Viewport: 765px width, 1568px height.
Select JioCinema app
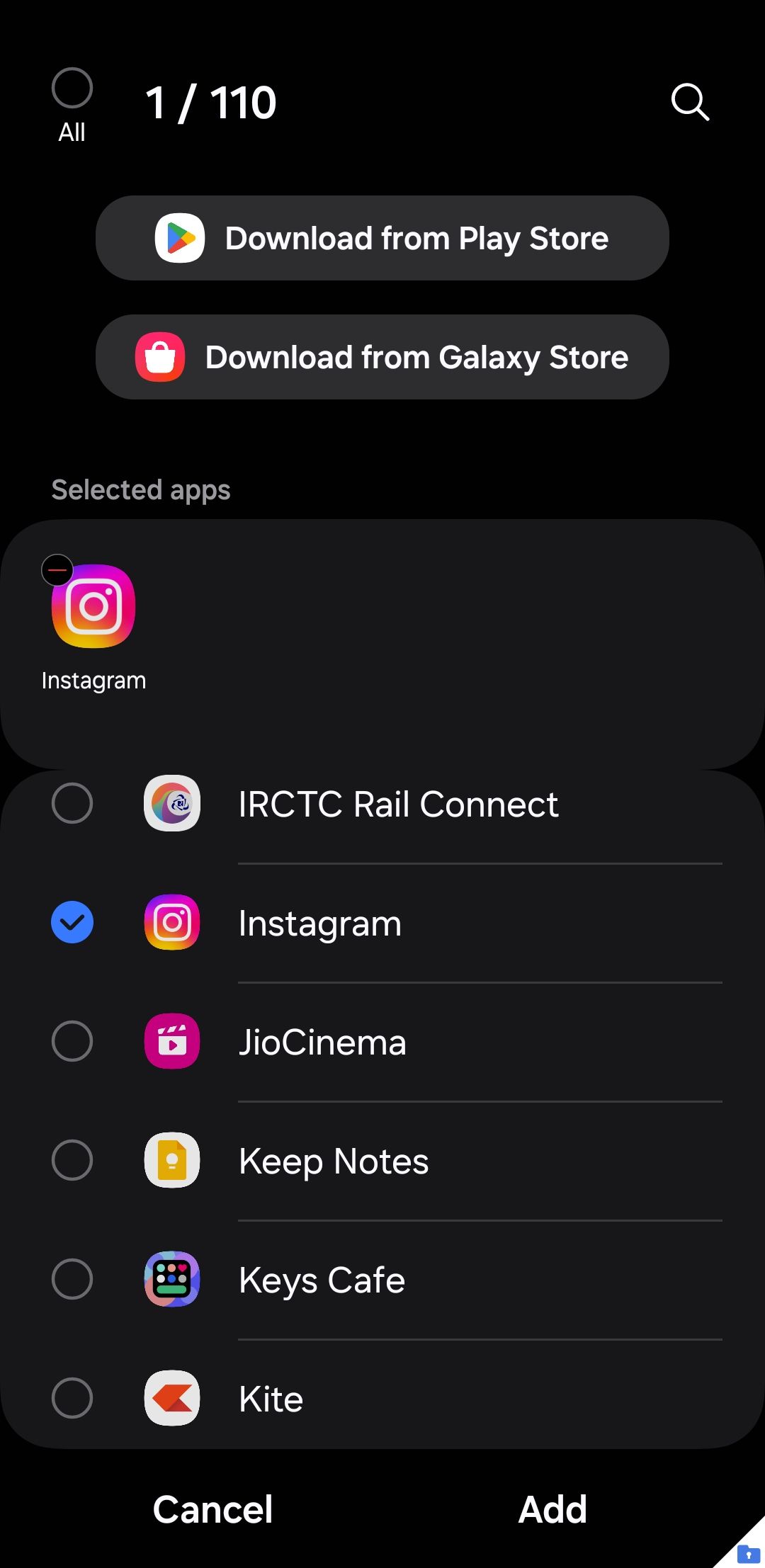[72, 1041]
